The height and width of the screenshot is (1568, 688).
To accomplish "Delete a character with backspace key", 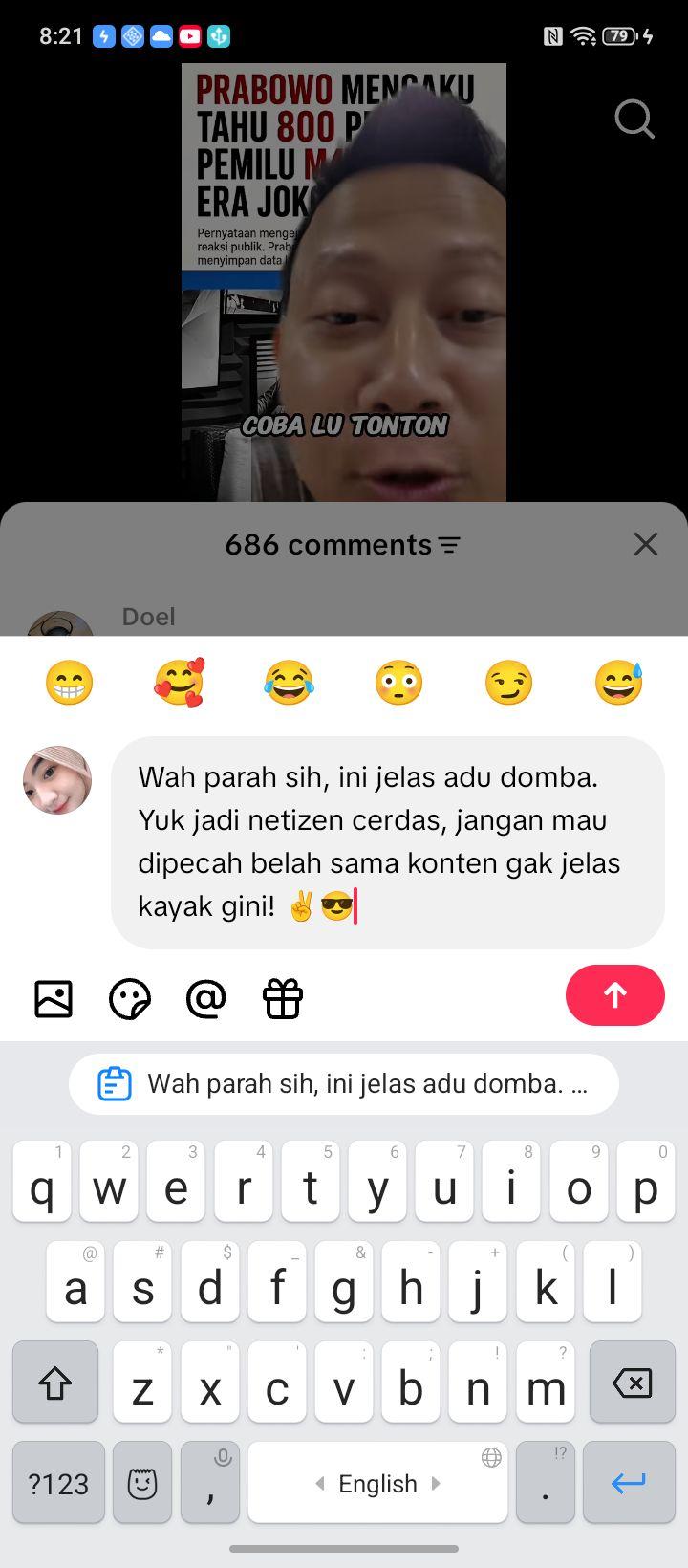I will click(632, 1382).
